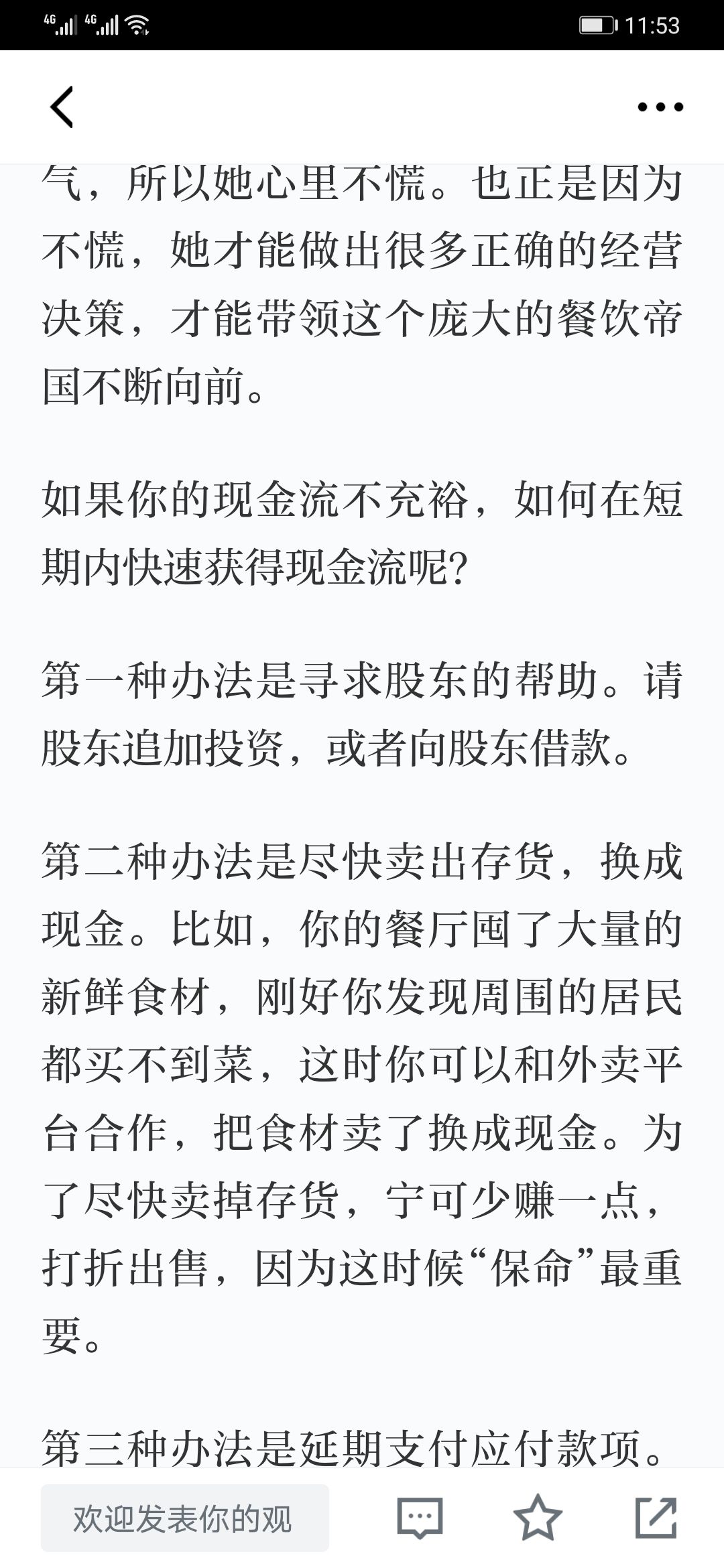The image size is (724, 1568).
Task: Go back using the top-left arrow
Action: tap(62, 107)
